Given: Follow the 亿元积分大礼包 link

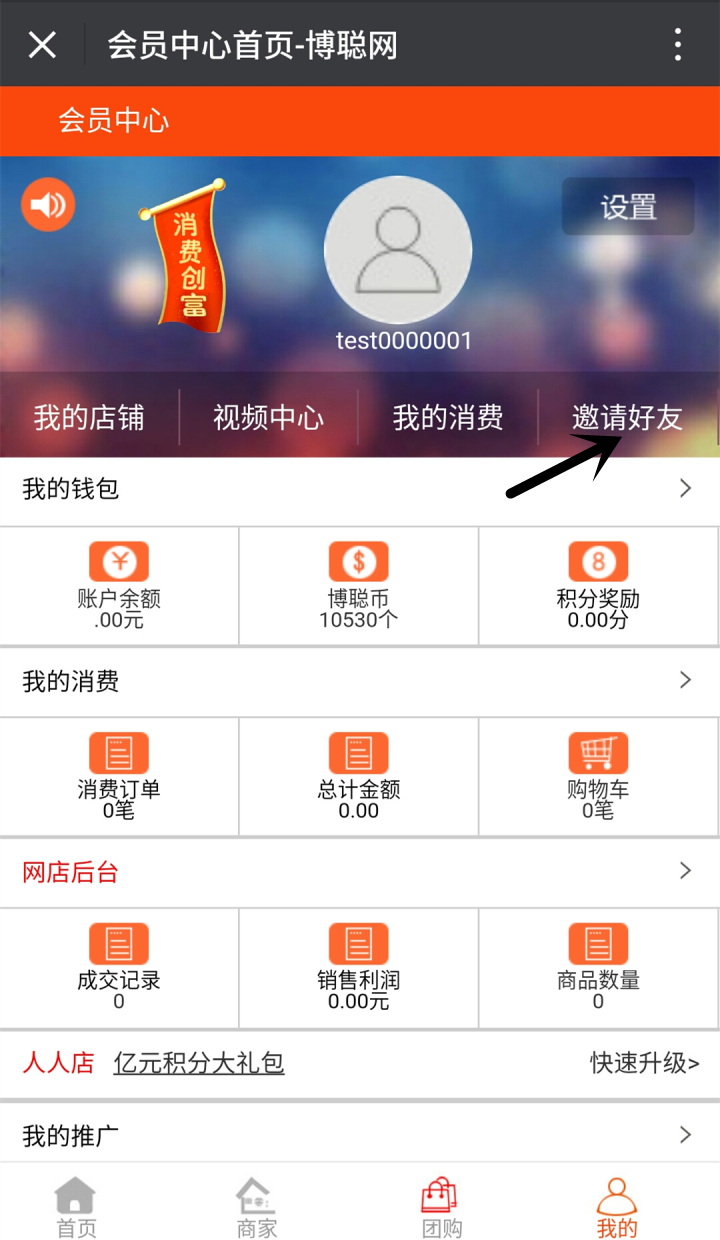Looking at the screenshot, I should [x=199, y=1063].
